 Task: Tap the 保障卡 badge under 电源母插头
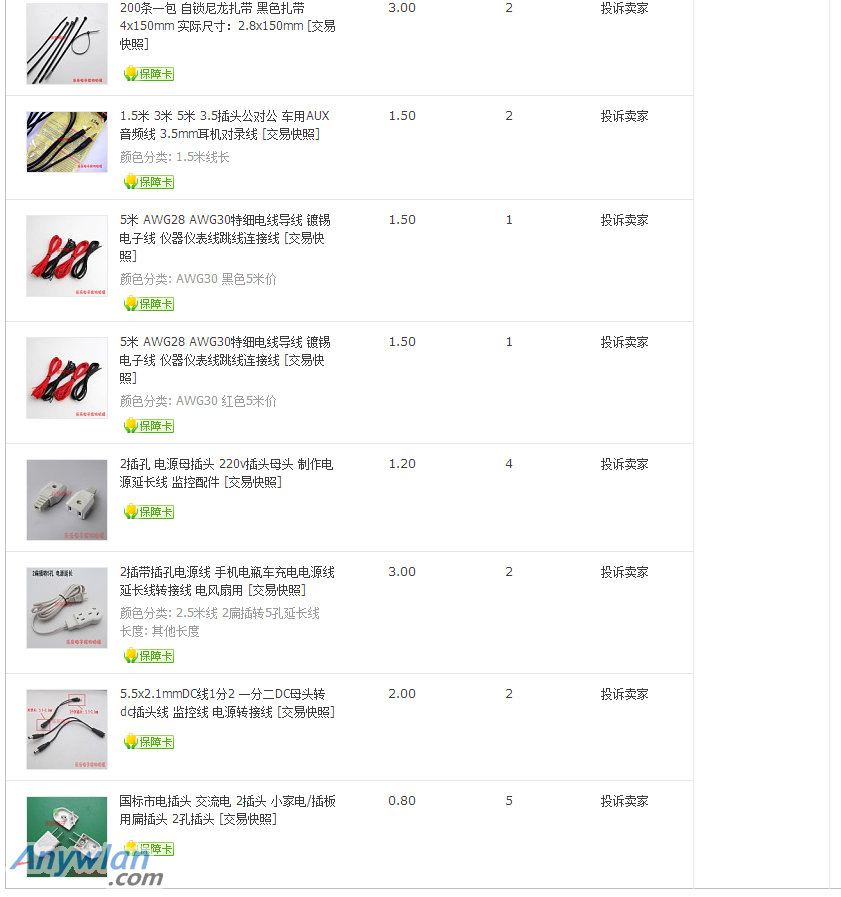tap(148, 512)
